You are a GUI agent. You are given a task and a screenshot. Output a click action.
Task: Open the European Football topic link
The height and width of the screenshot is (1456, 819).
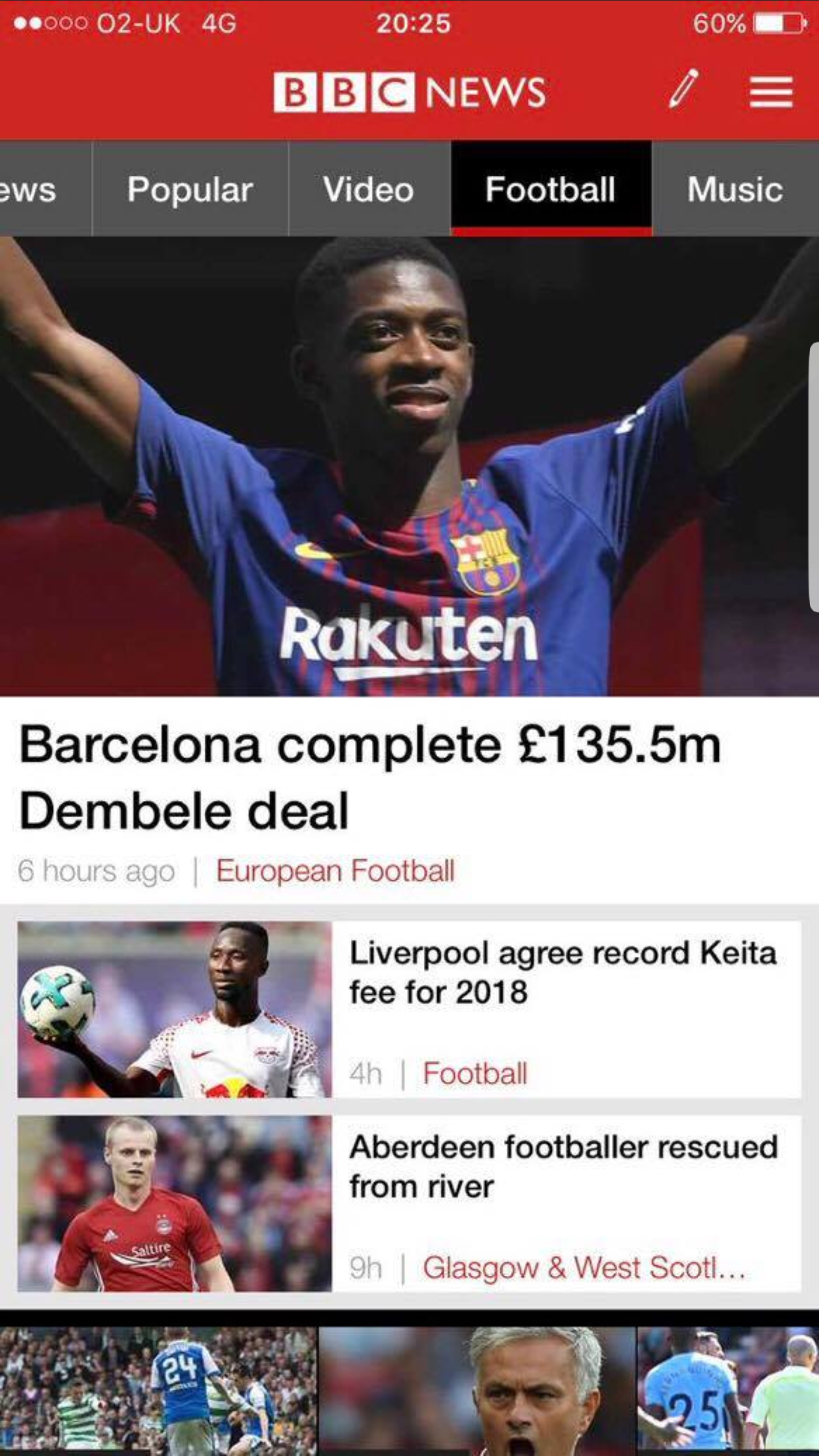(336, 871)
